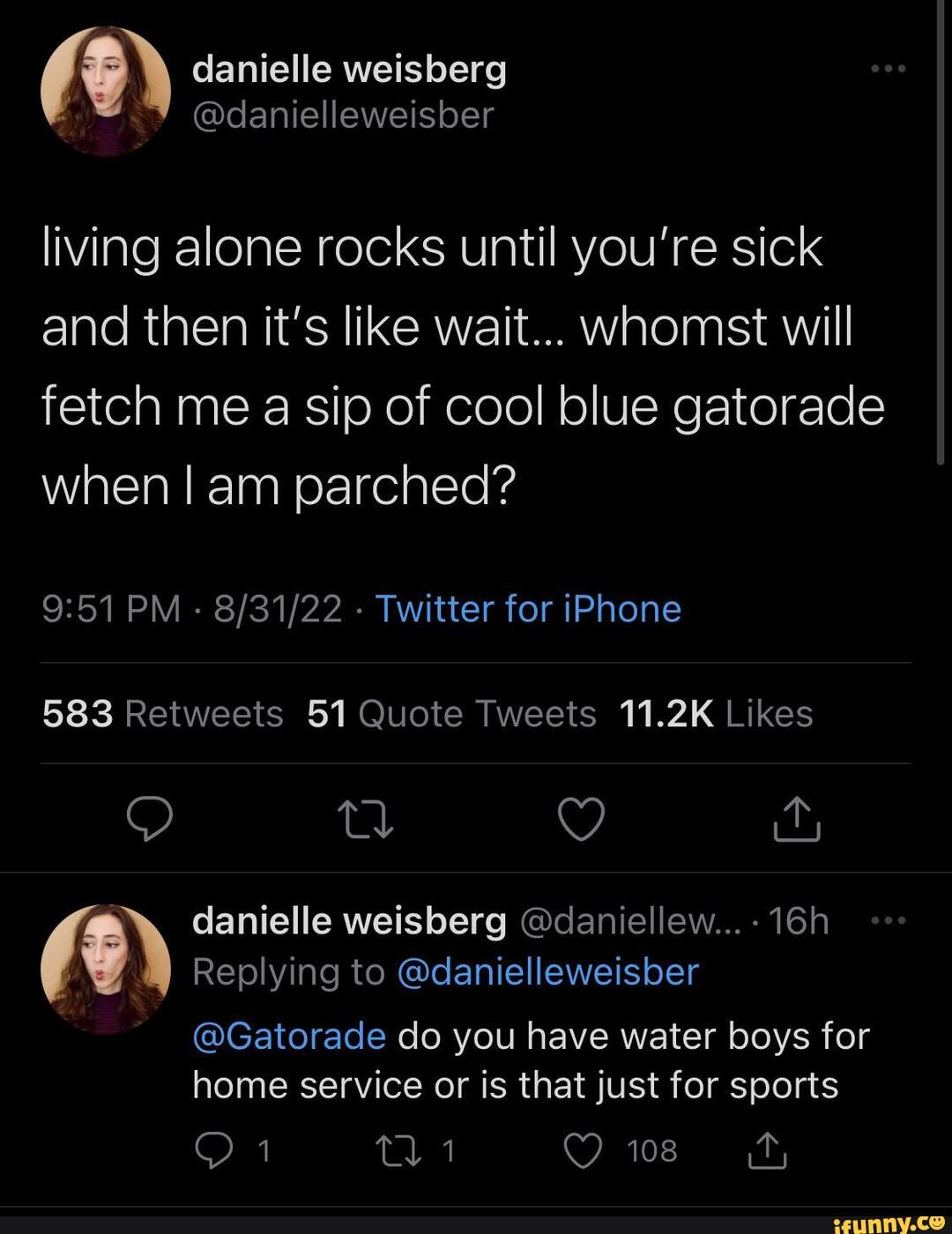Image resolution: width=952 pixels, height=1234 pixels.
Task: Open the Twitter for iPhone source link
Action: coord(530,608)
